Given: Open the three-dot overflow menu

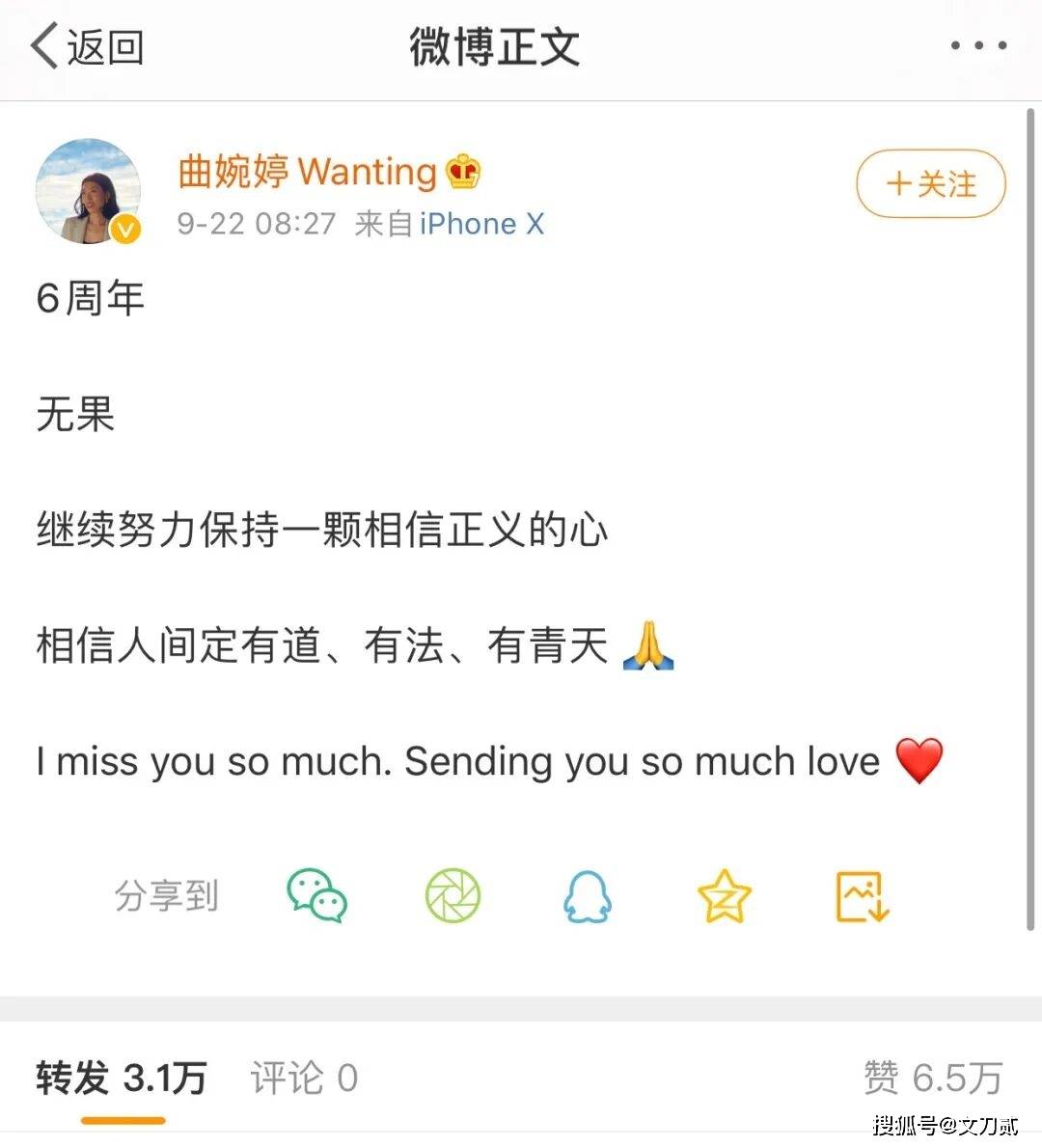Looking at the screenshot, I should (x=977, y=45).
